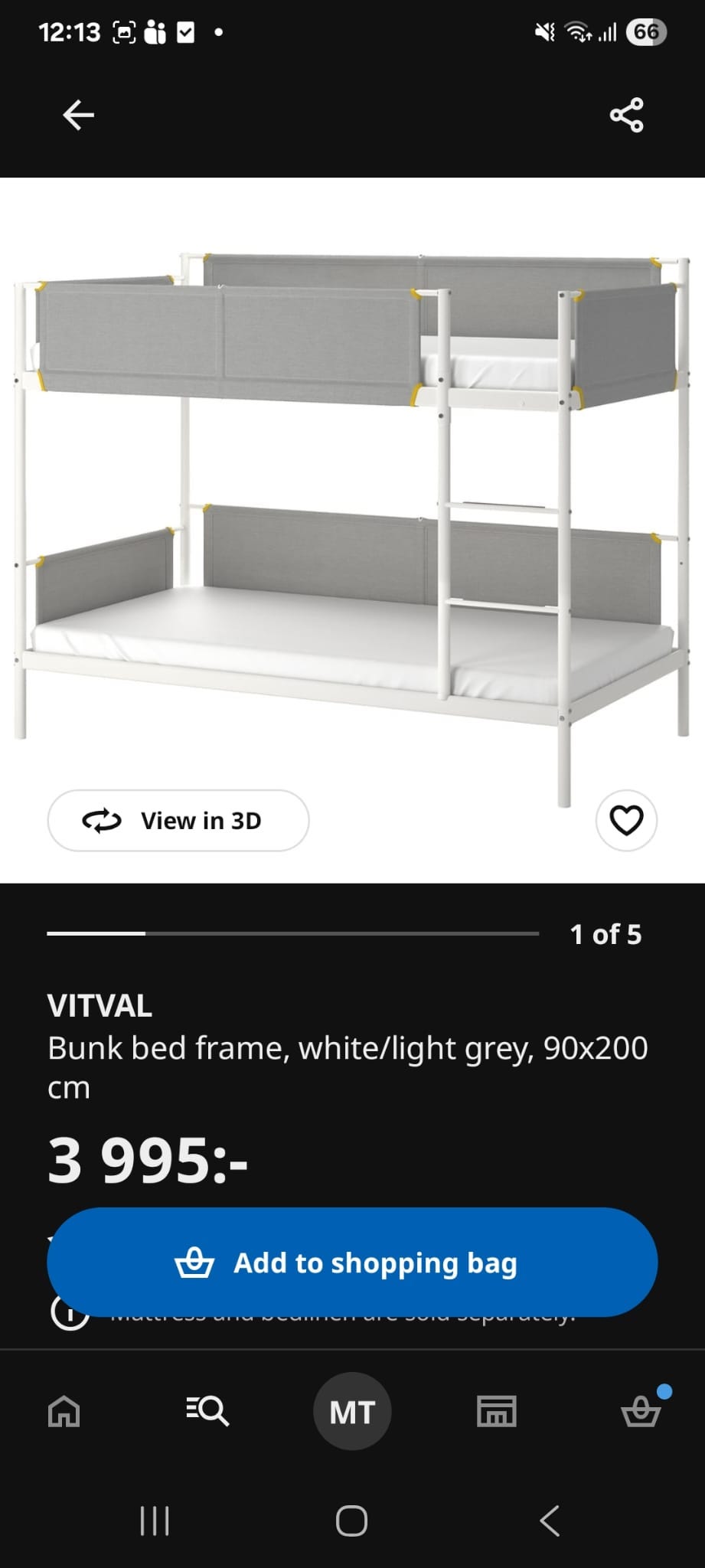Go to the home tab
Viewport: 705px width, 1568px height.
64,1410
